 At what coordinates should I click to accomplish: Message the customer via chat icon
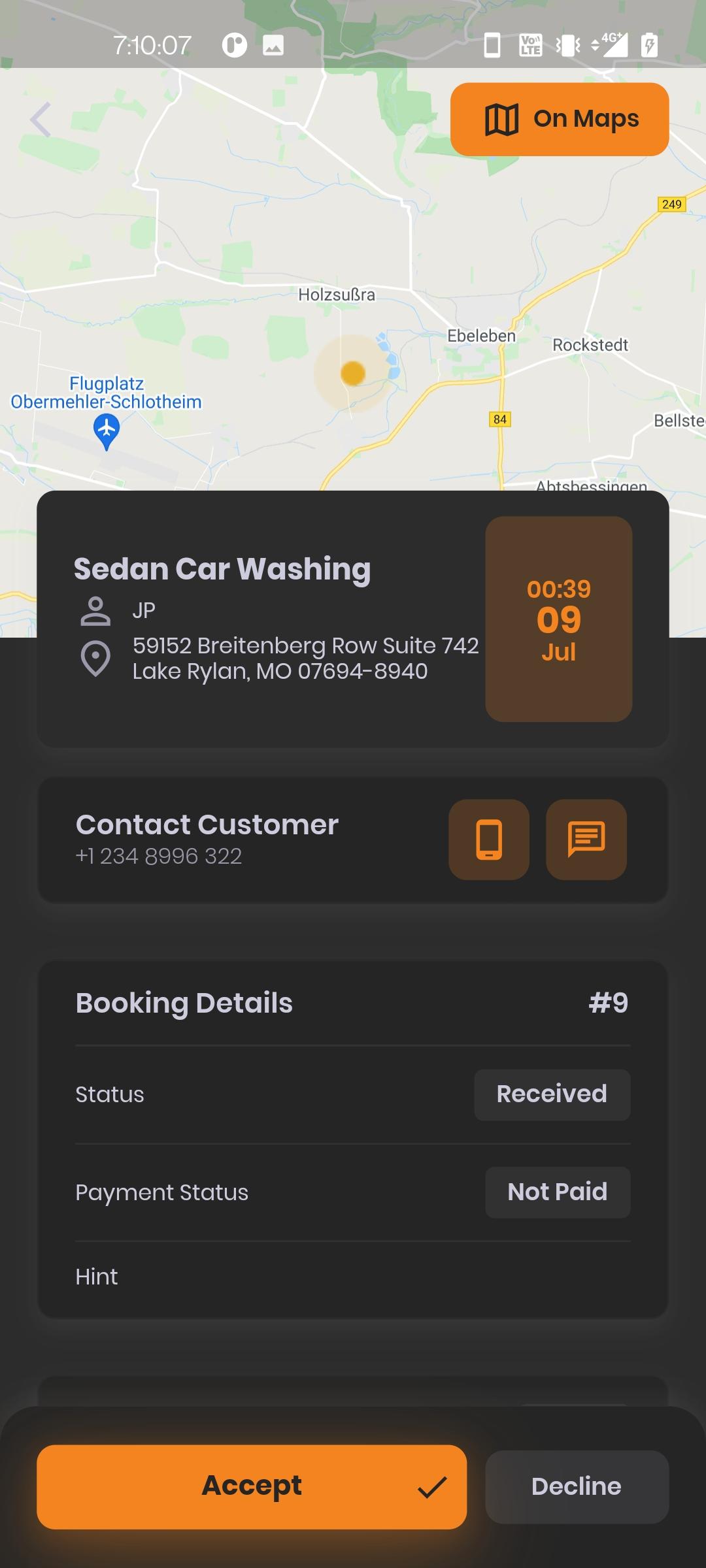click(x=586, y=839)
